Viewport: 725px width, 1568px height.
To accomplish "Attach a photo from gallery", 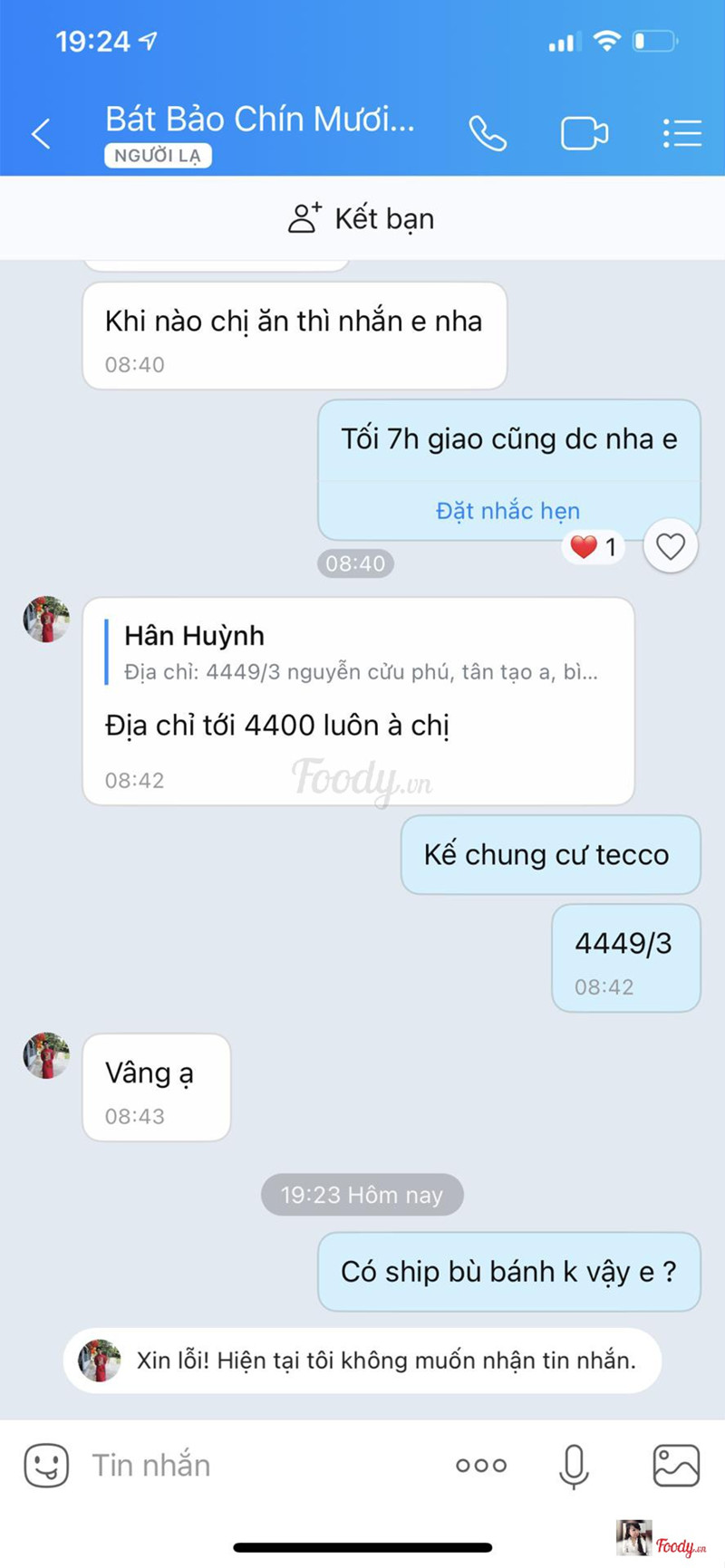I will [x=676, y=1465].
